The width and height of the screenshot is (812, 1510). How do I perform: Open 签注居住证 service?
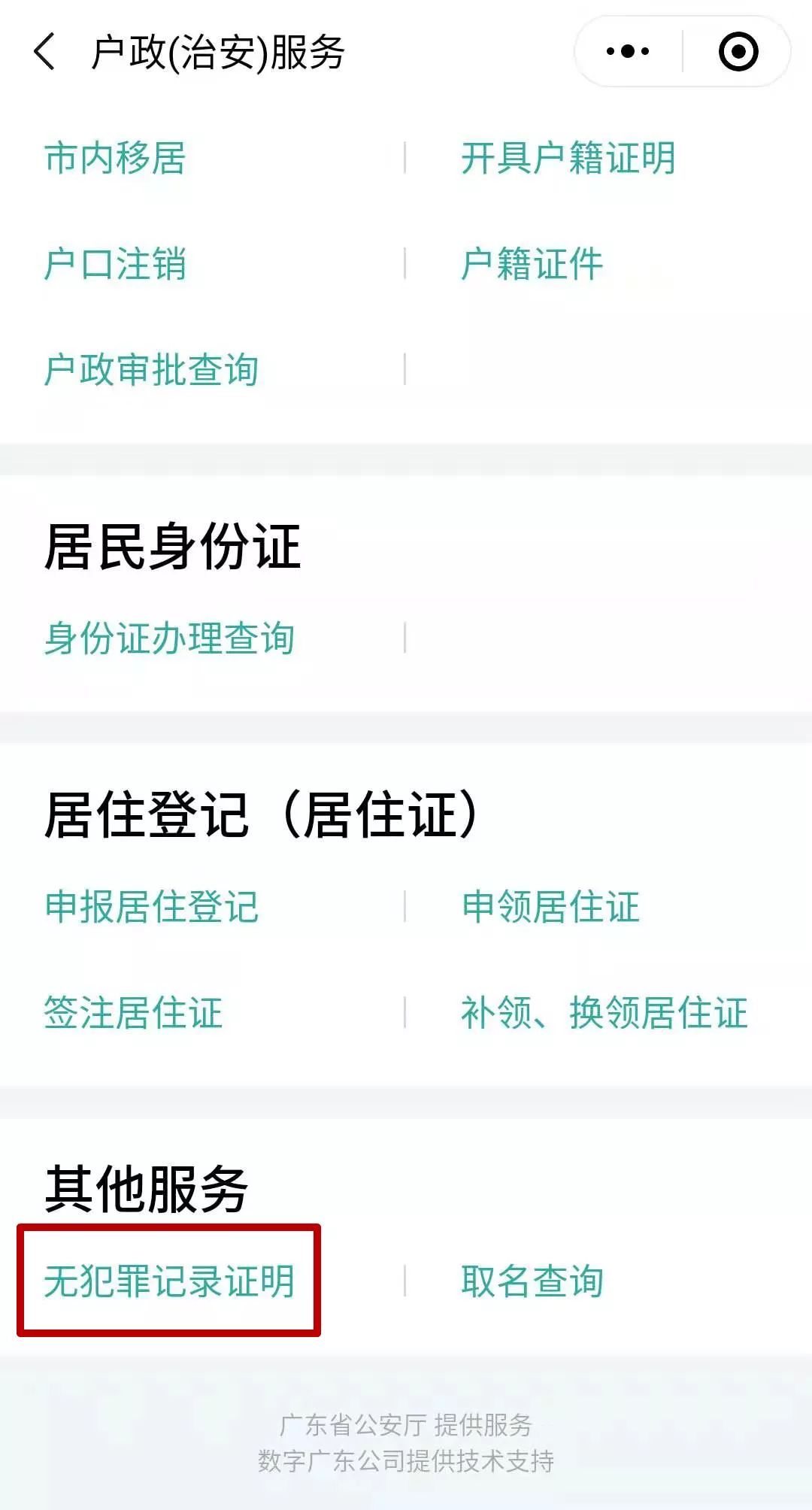[x=133, y=1013]
